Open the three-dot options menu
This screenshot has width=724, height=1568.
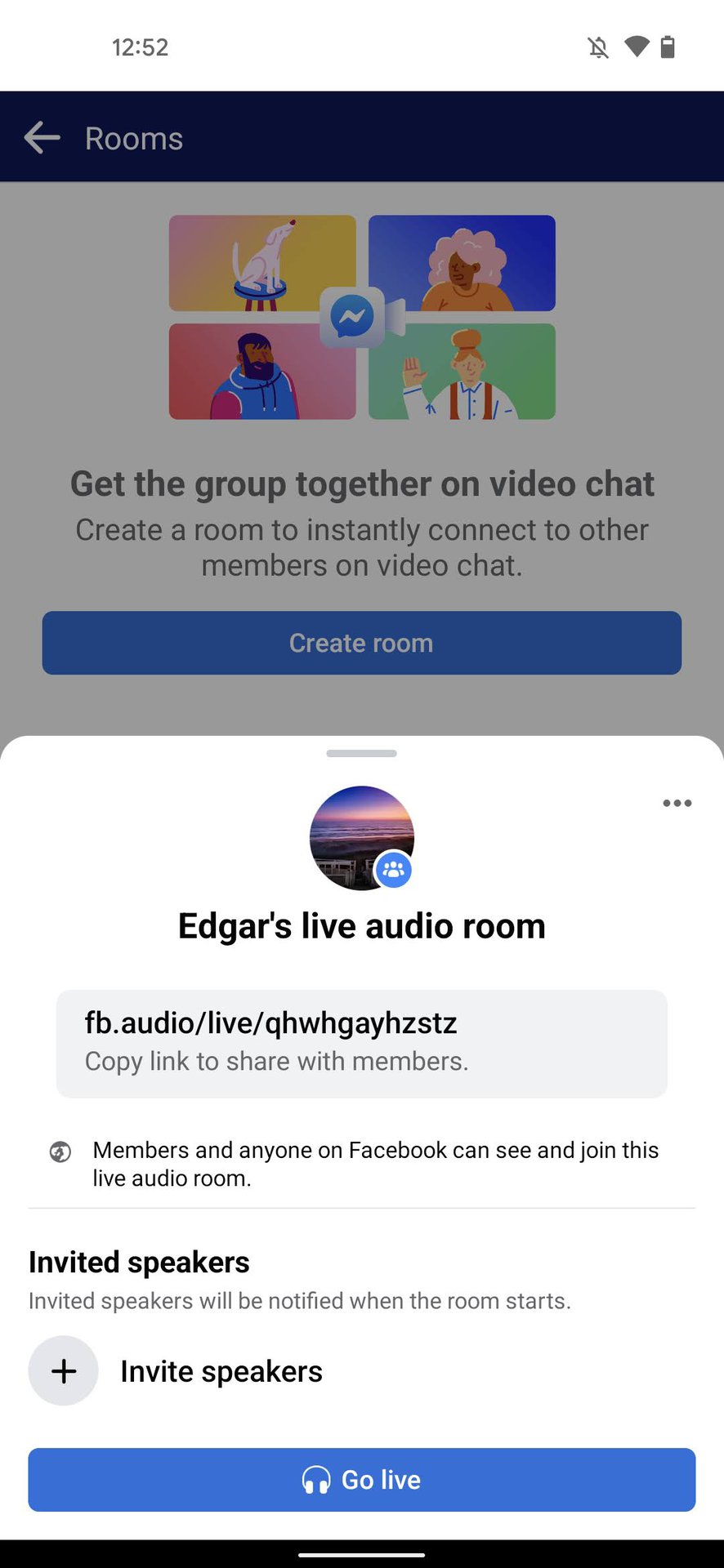pos(677,804)
